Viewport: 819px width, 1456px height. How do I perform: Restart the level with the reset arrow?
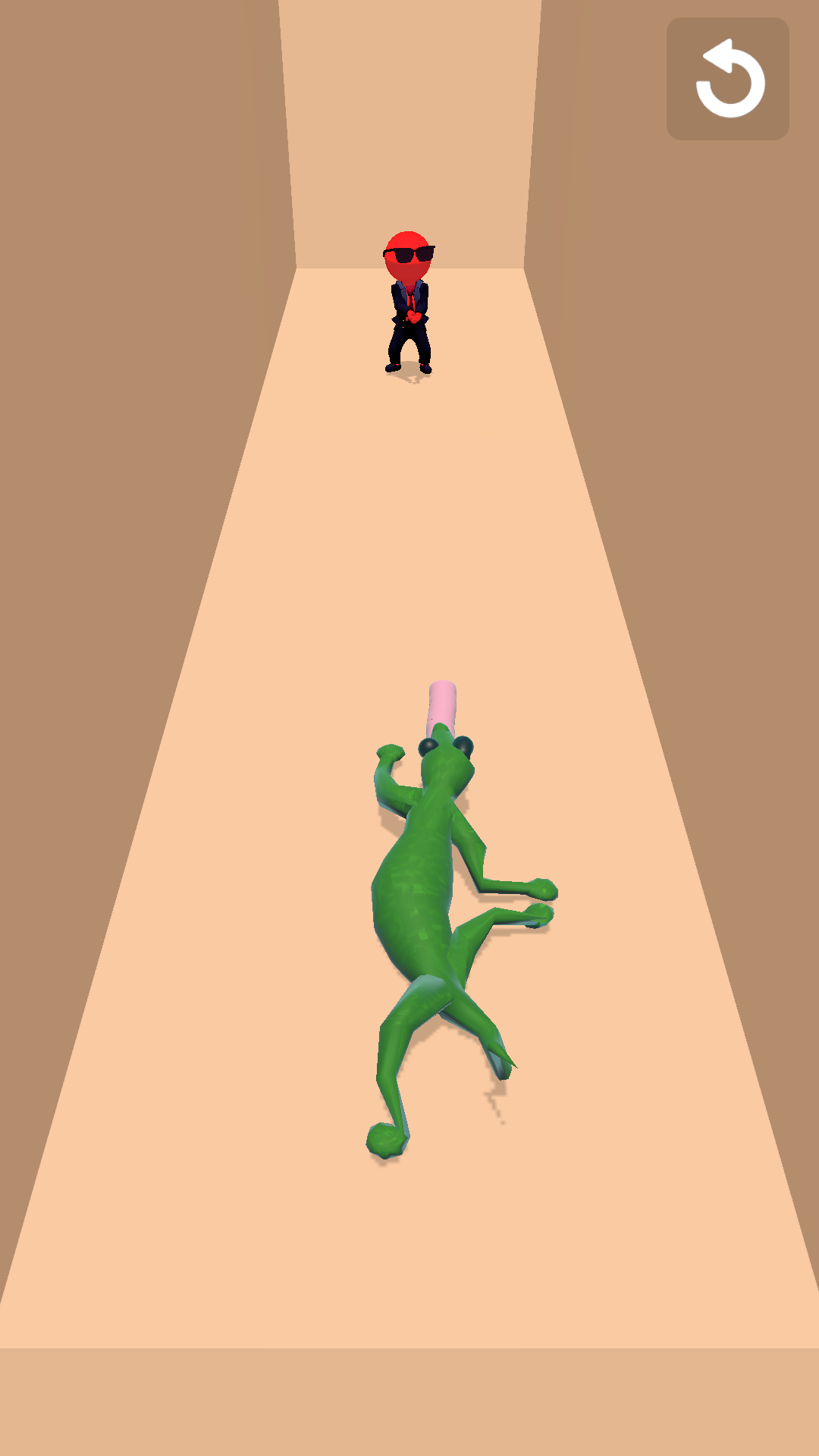(728, 79)
